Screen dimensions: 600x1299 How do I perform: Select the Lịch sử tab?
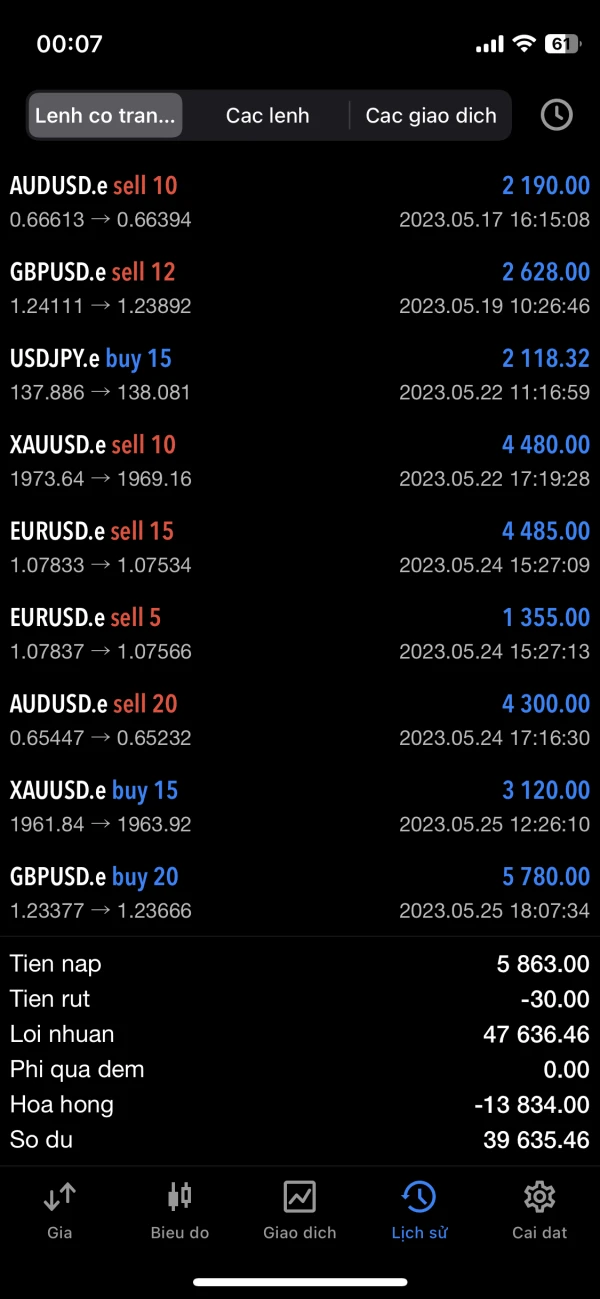point(419,1209)
